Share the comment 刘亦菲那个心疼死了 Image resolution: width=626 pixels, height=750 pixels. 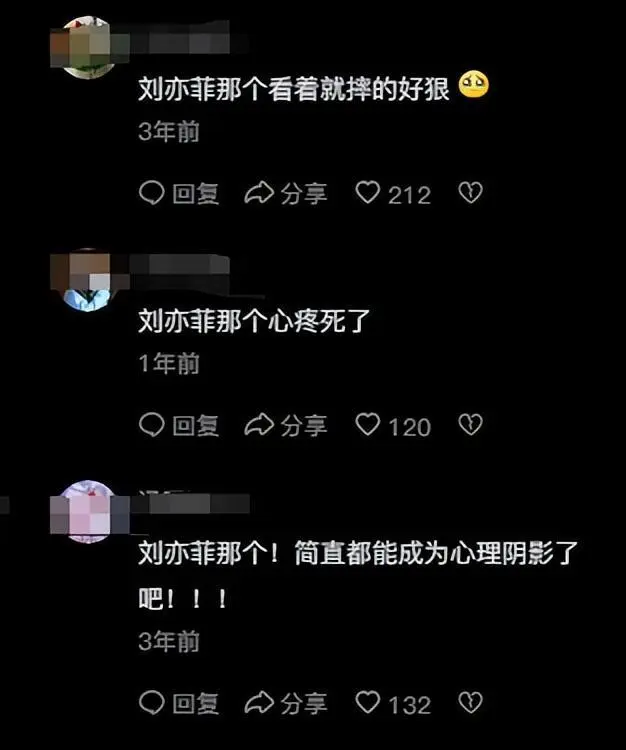286,426
